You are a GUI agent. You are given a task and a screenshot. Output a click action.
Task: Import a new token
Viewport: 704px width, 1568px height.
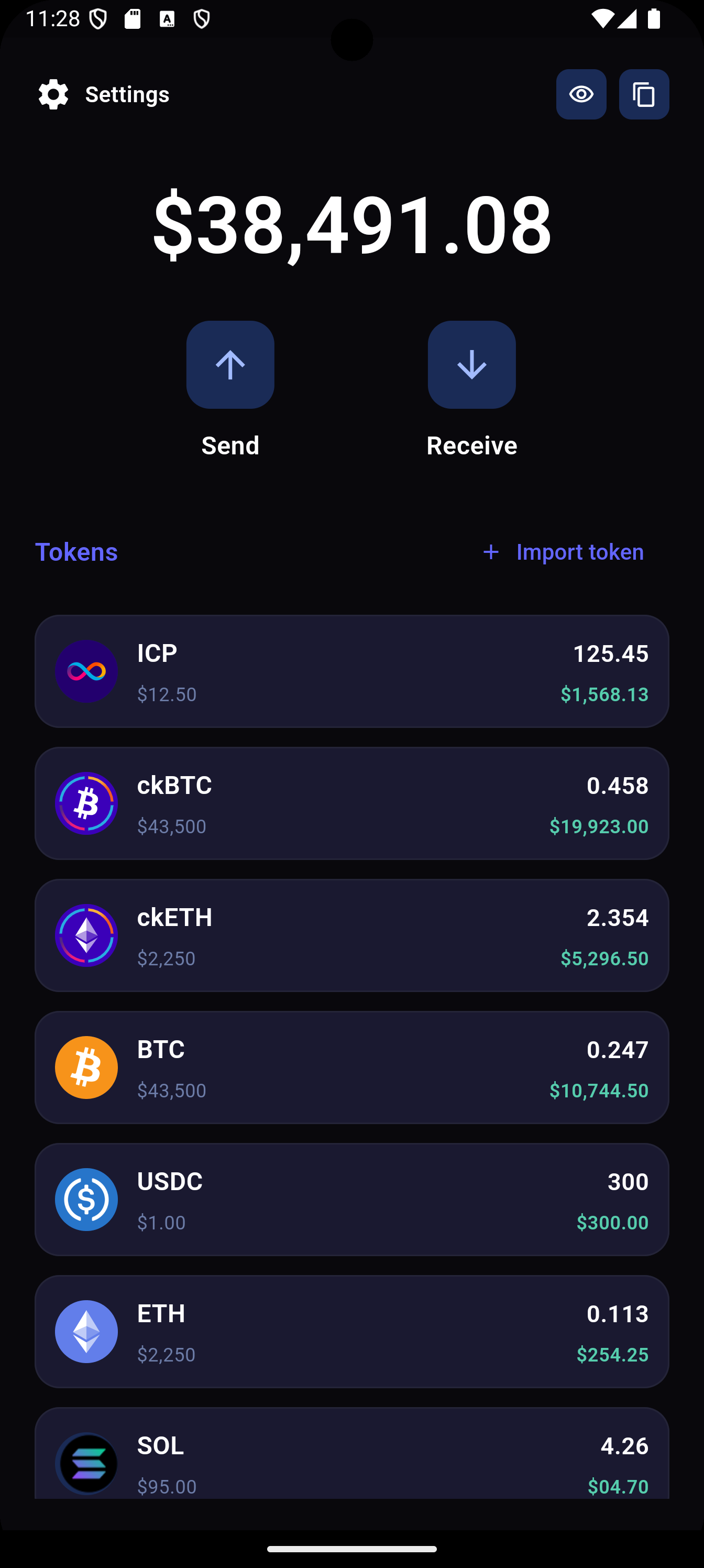click(x=562, y=551)
